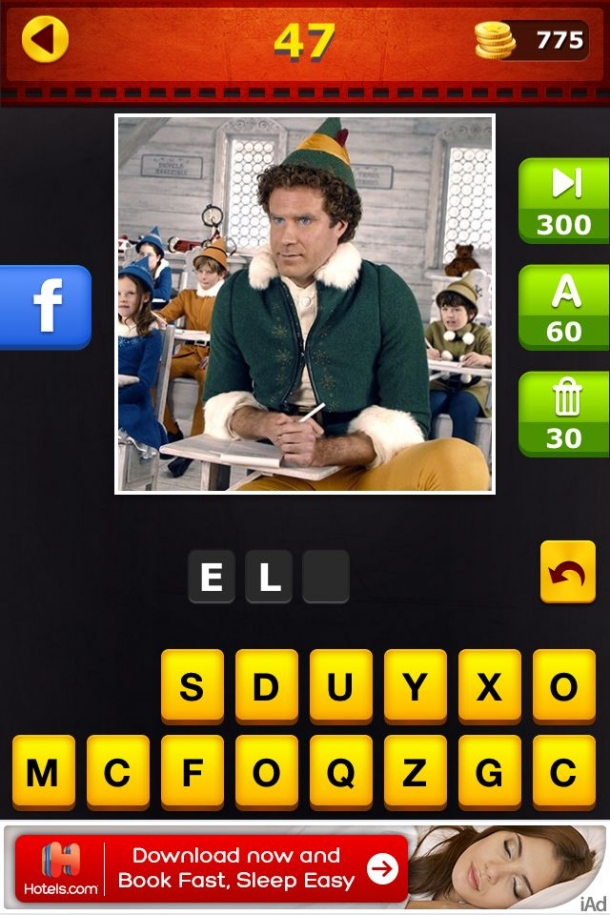Choose the letter D tile
This screenshot has height=915, width=610.
click(x=266, y=686)
